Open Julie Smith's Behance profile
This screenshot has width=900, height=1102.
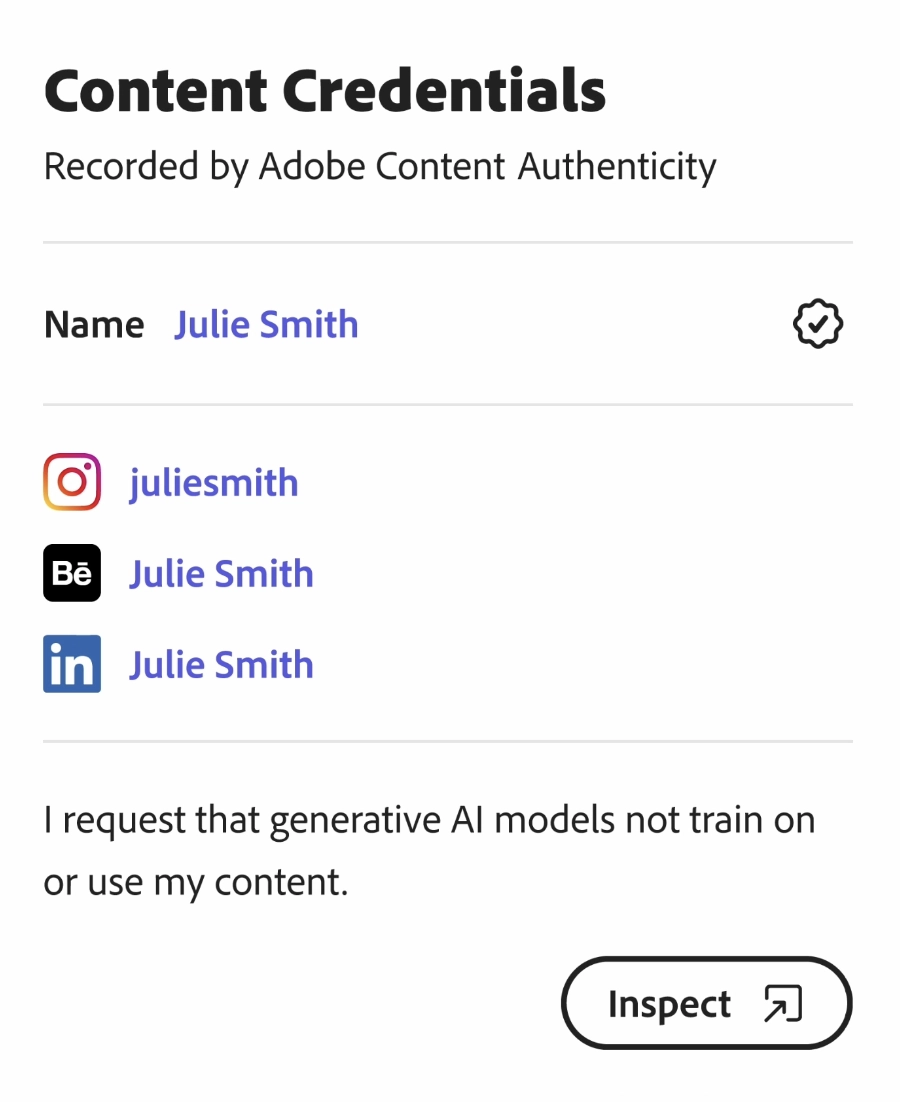(221, 574)
